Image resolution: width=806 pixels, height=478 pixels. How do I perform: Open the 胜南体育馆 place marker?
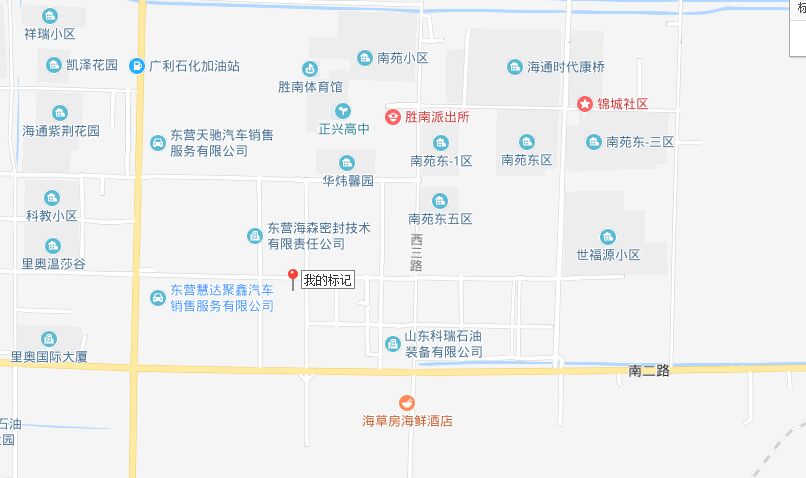point(310,69)
